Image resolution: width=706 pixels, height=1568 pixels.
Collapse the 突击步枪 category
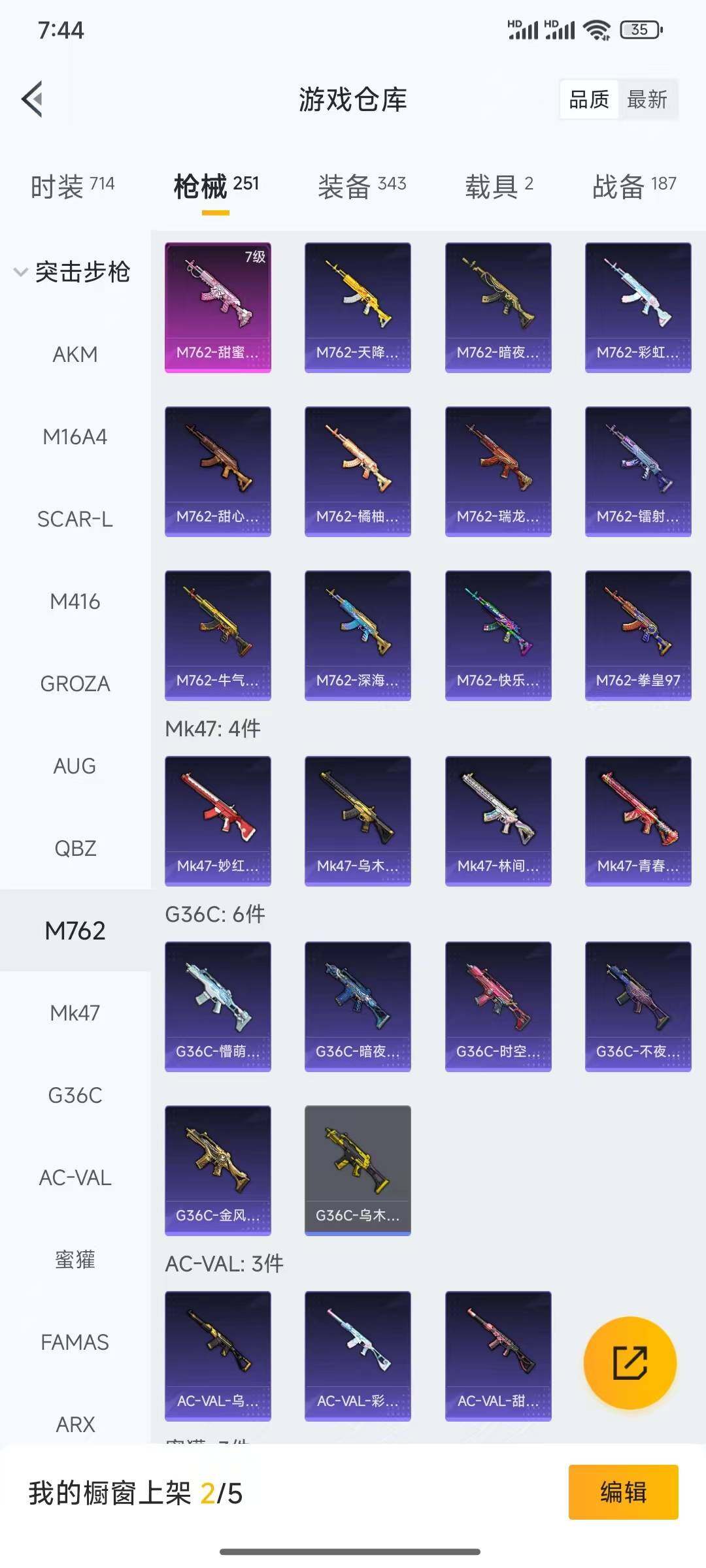[72, 272]
